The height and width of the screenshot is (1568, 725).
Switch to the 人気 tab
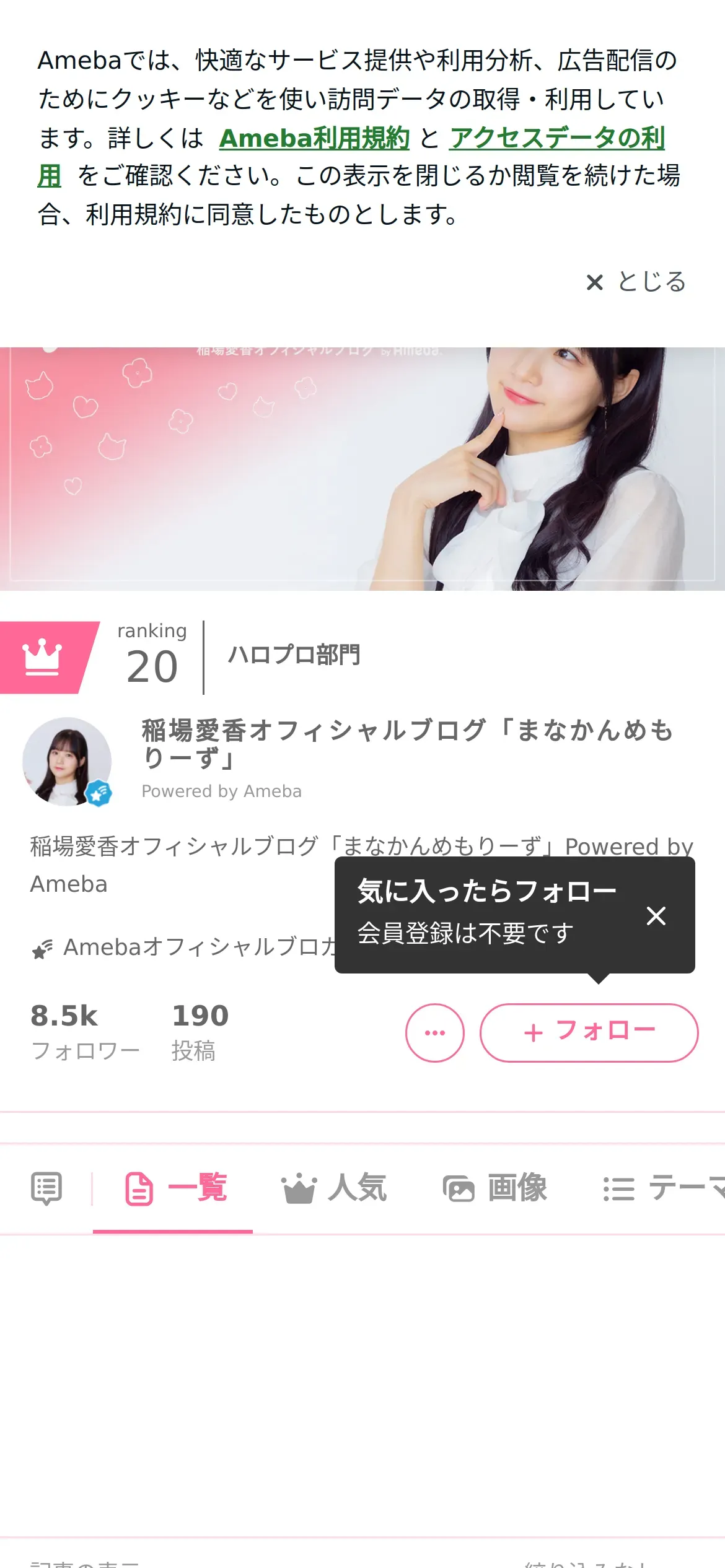(335, 1188)
